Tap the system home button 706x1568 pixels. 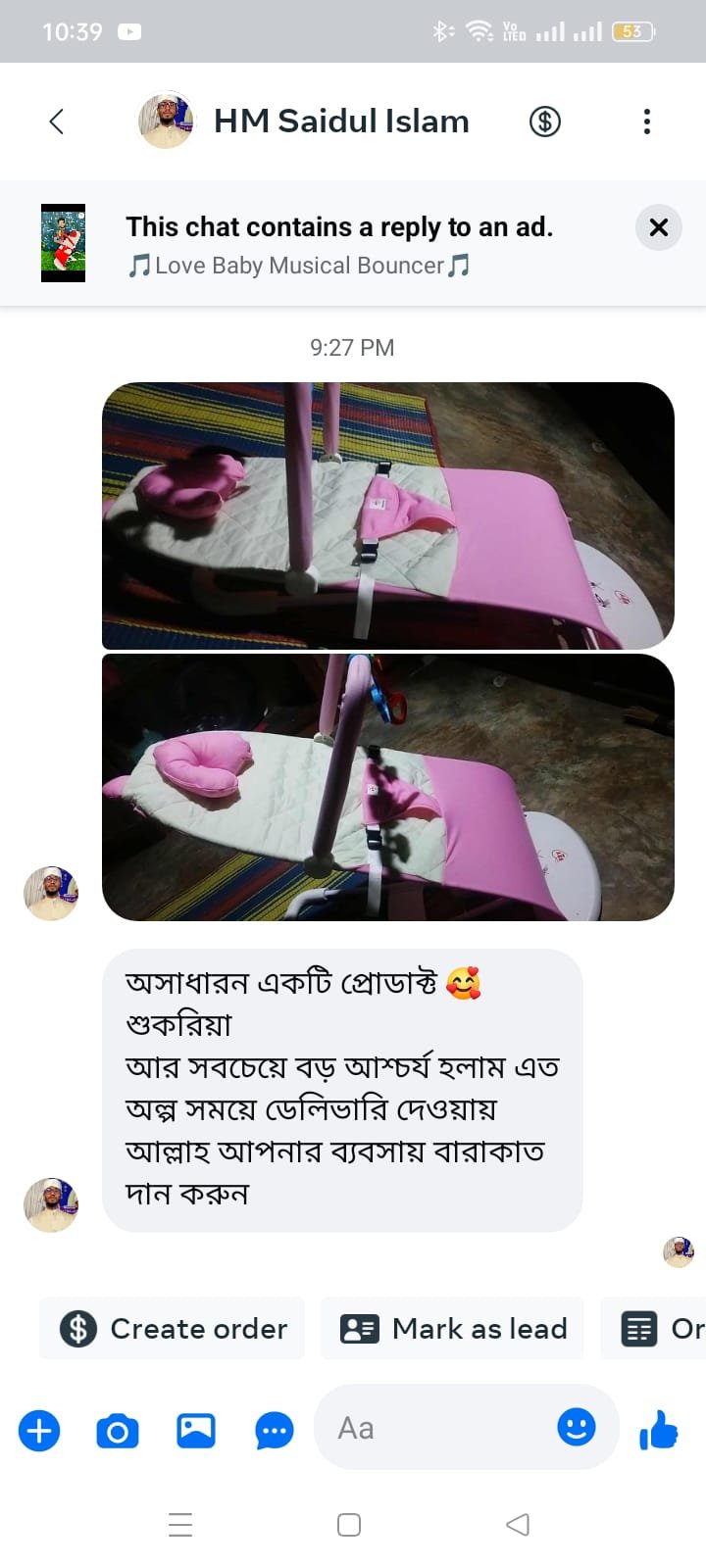click(349, 1525)
